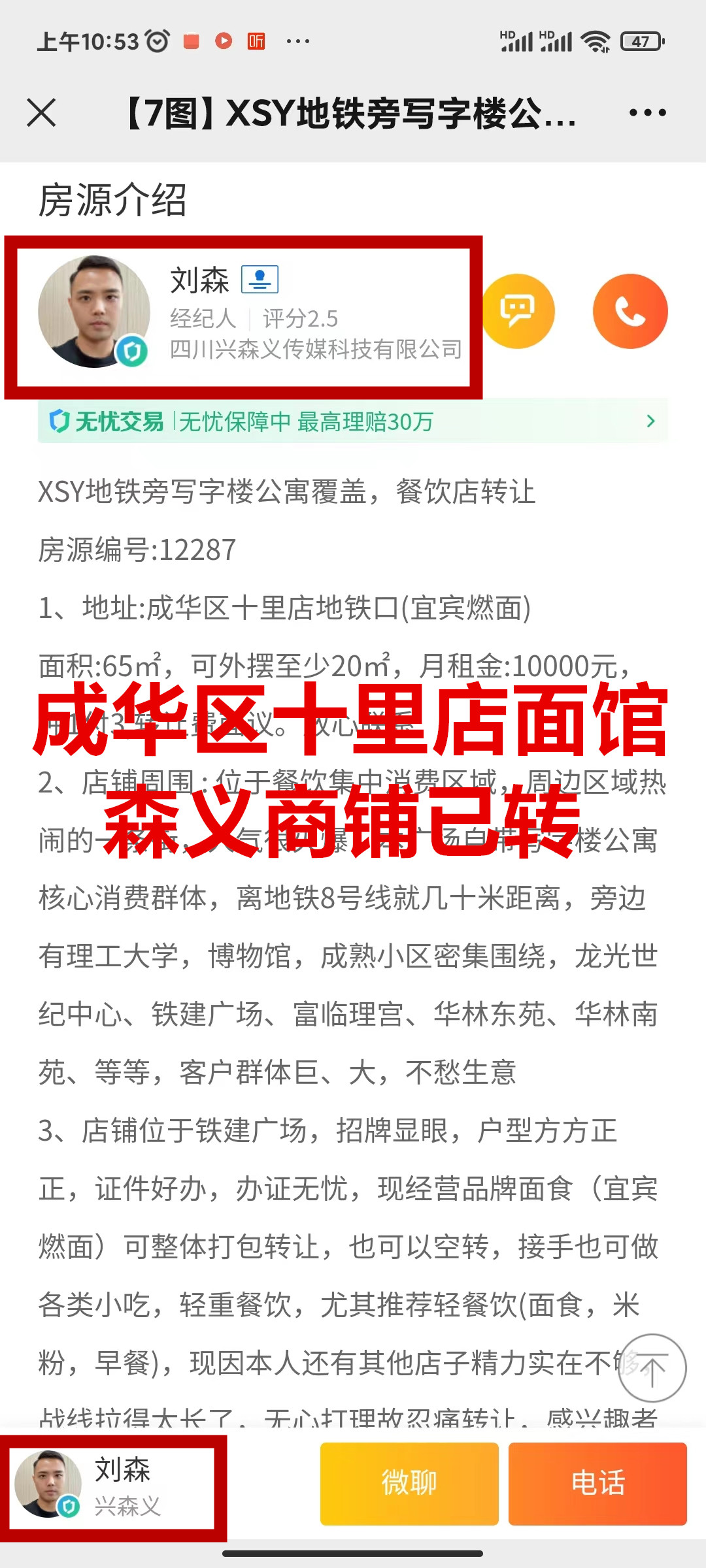The image size is (706, 1568).
Task: Tap the 微聊 button
Action: click(x=409, y=1483)
